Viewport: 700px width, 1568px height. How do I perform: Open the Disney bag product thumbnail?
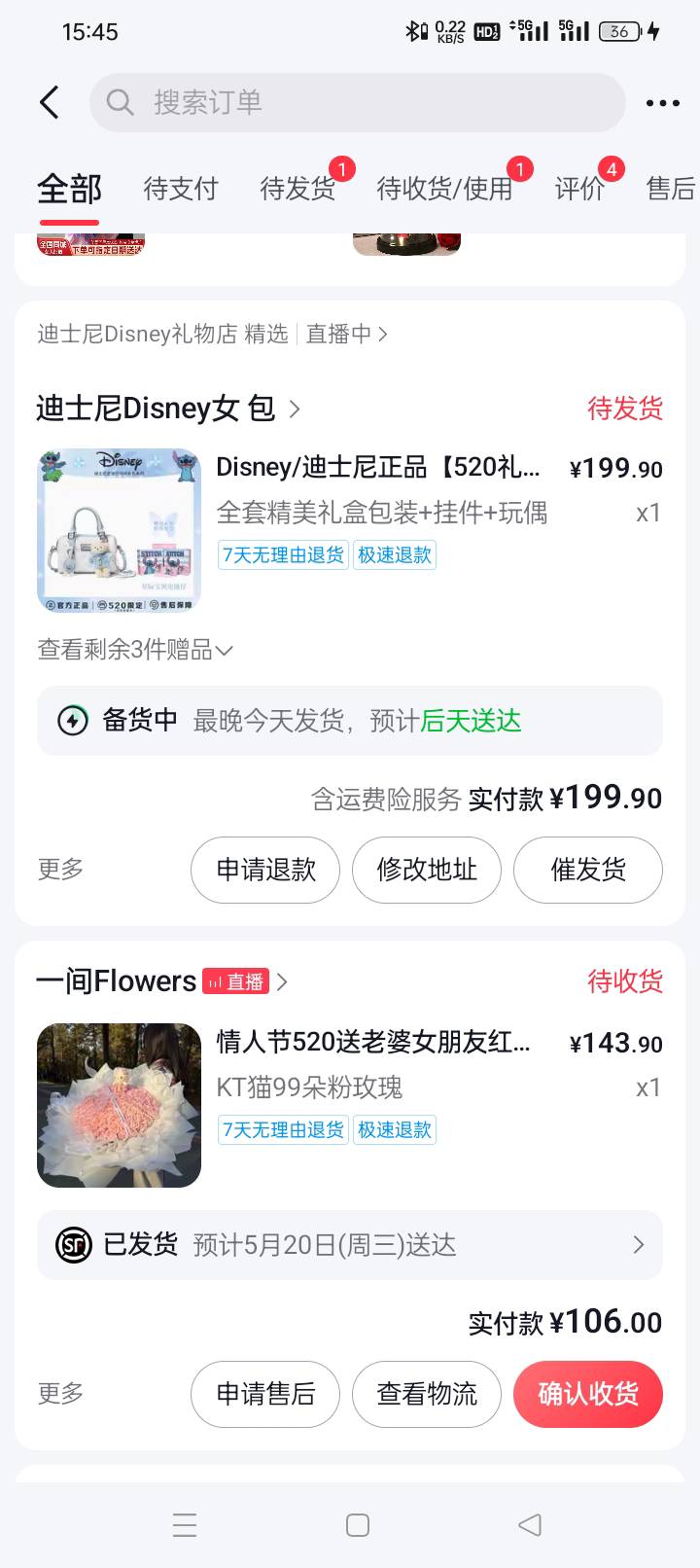click(119, 530)
